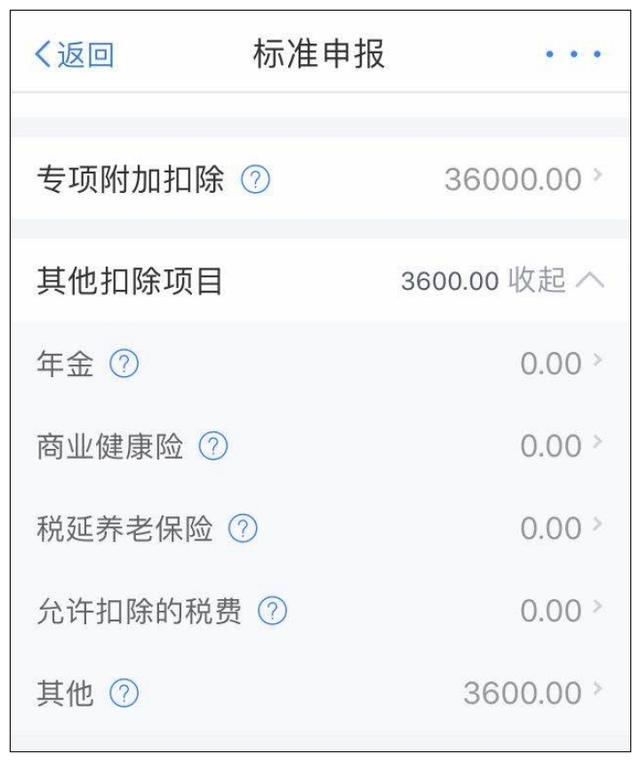
Task: Open the three-dot overflow menu
Action: pyautogui.click(x=574, y=55)
